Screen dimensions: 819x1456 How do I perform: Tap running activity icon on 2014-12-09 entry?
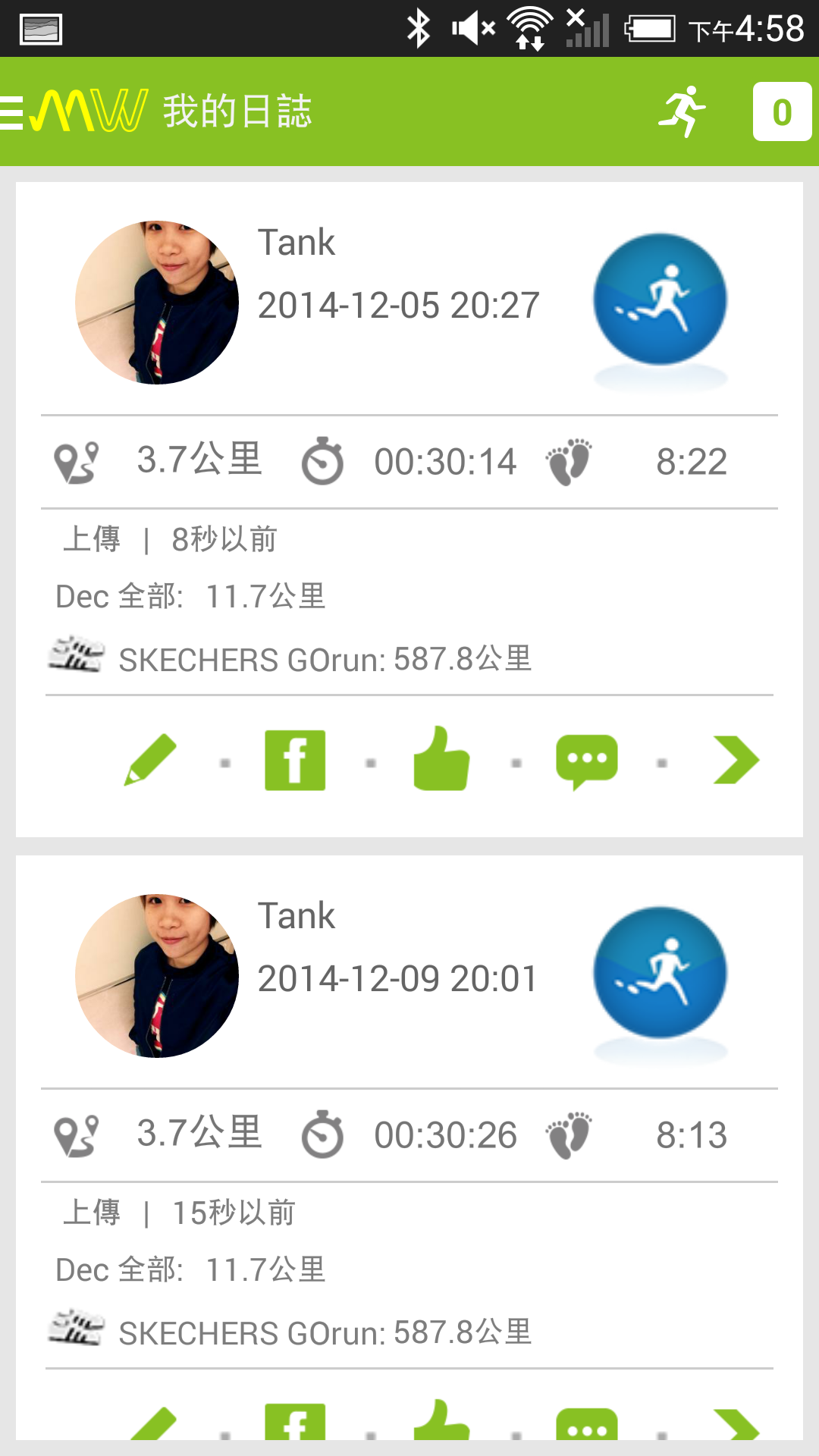pos(660,974)
